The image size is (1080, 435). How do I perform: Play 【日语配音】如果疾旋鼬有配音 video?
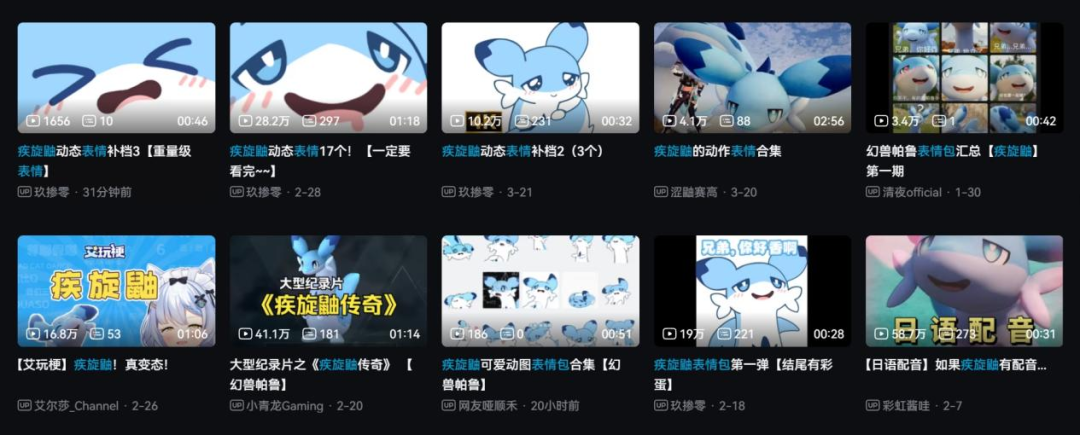tap(964, 291)
